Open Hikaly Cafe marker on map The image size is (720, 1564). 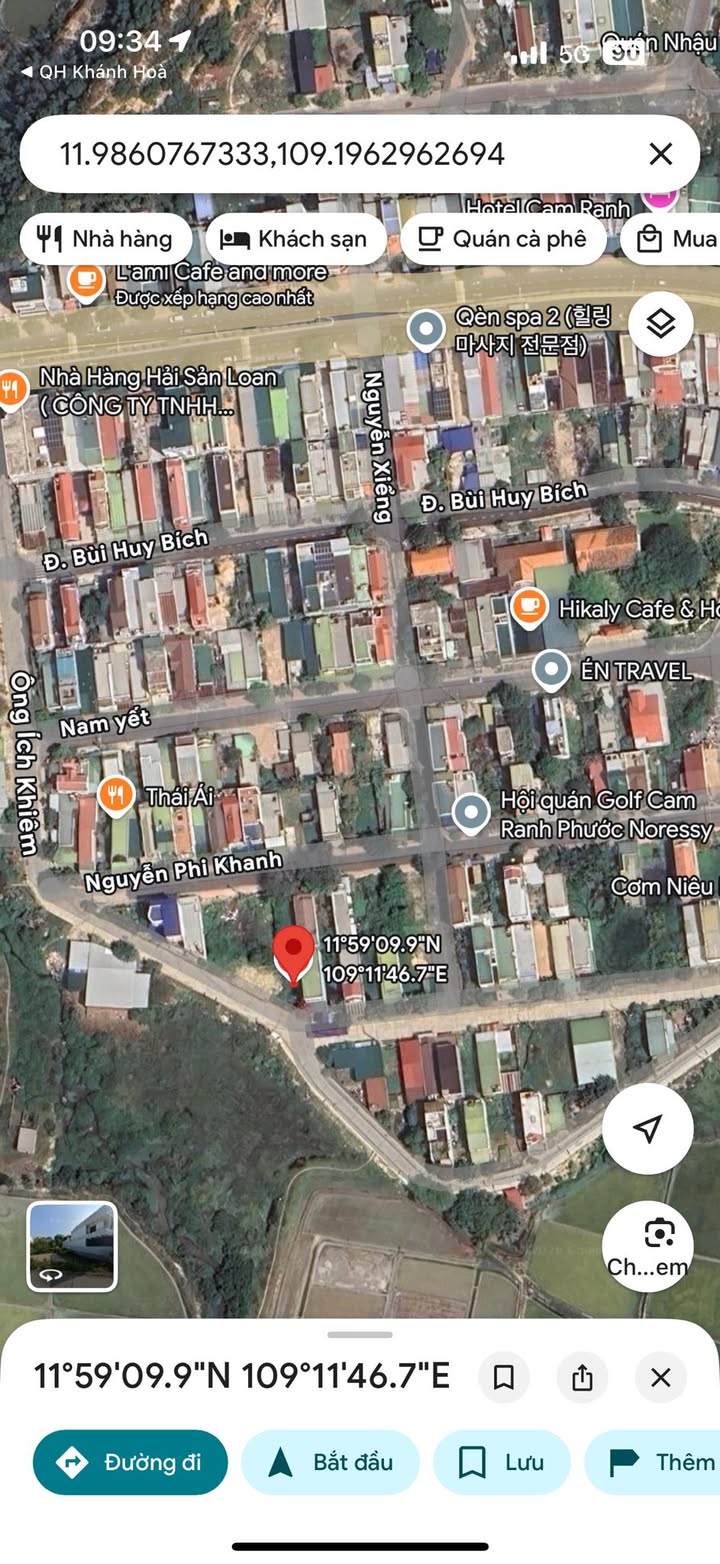528,606
